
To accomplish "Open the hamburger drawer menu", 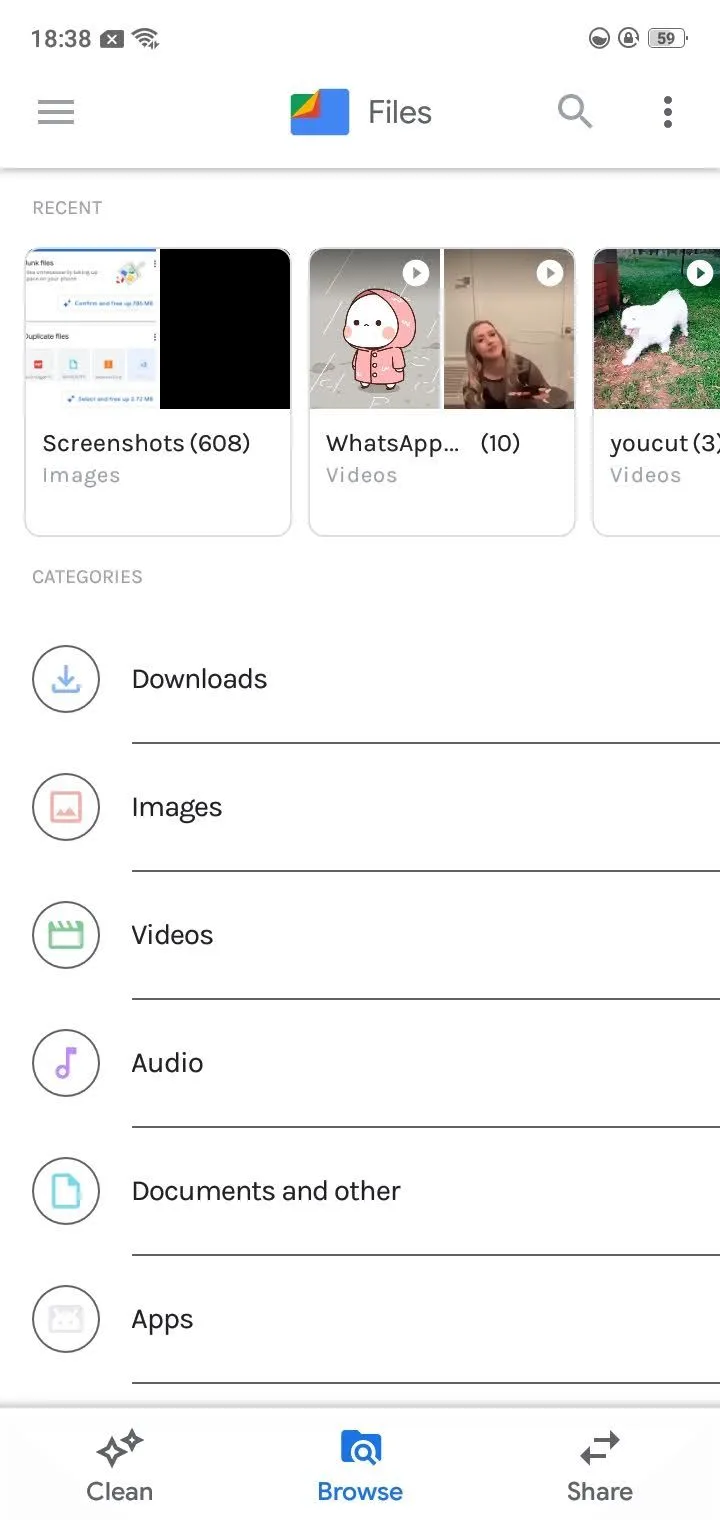I will [56, 112].
